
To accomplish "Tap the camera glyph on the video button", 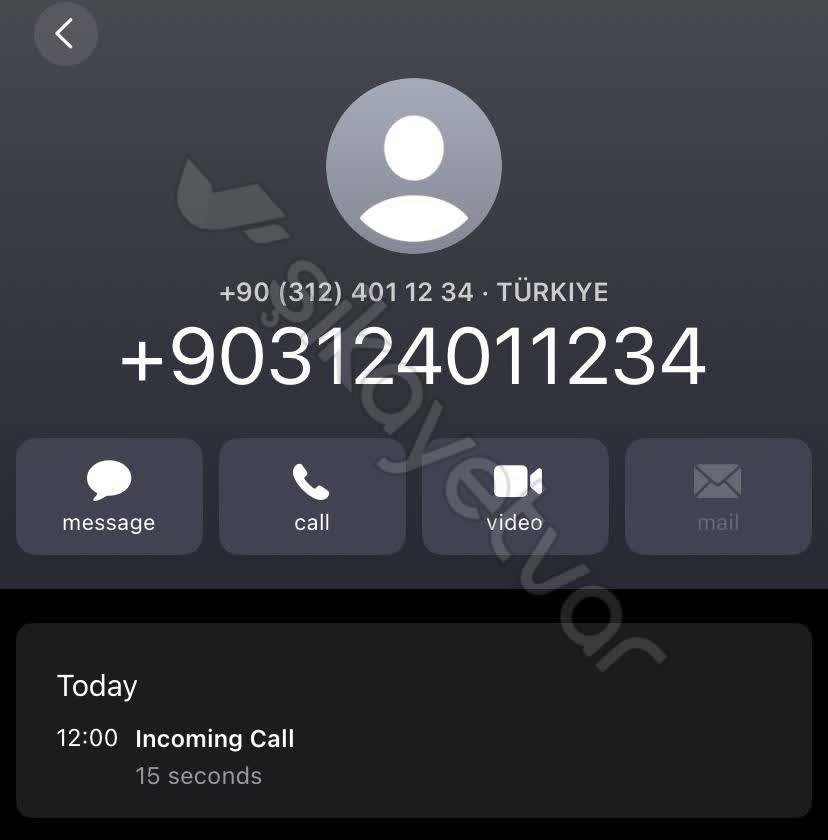I will pos(515,479).
